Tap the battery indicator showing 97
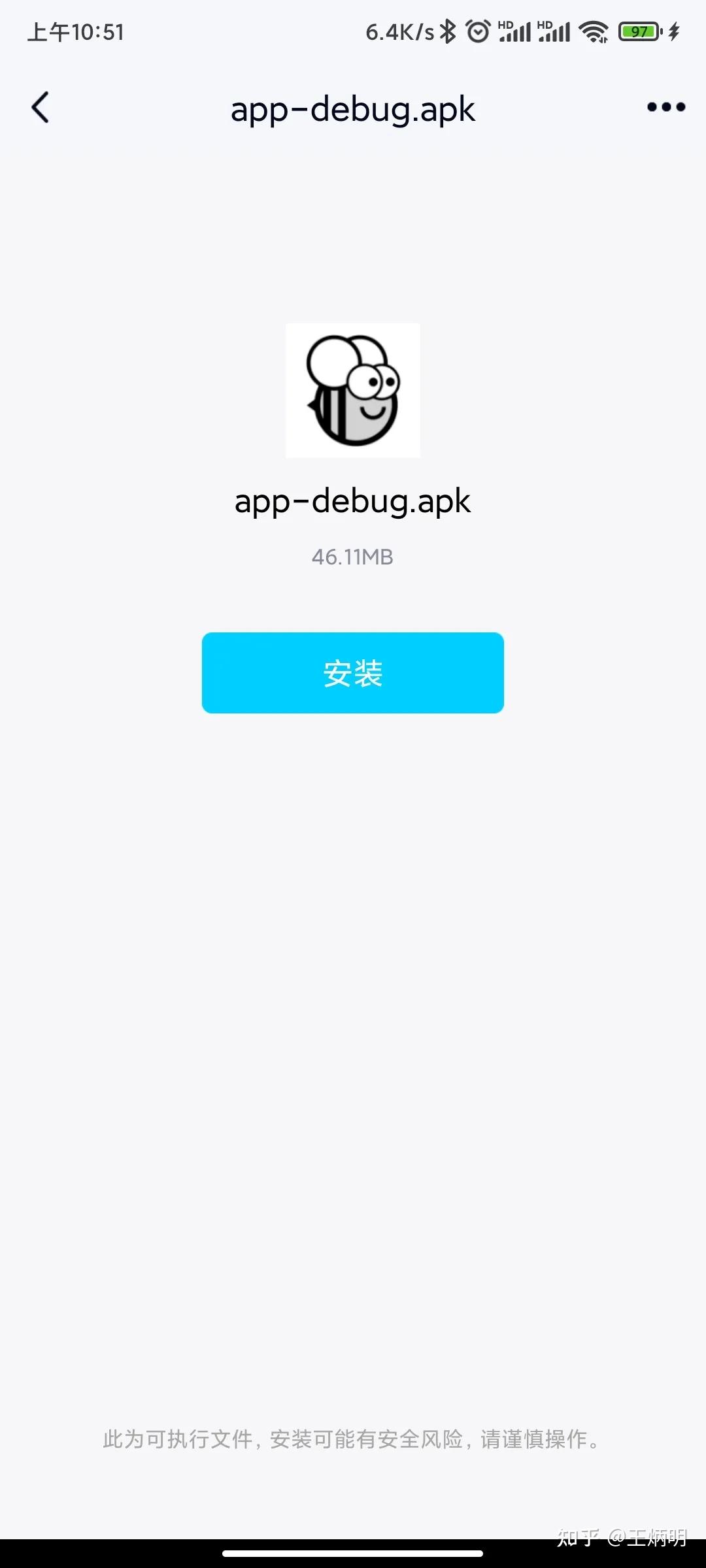This screenshot has height=1568, width=706. (x=637, y=31)
